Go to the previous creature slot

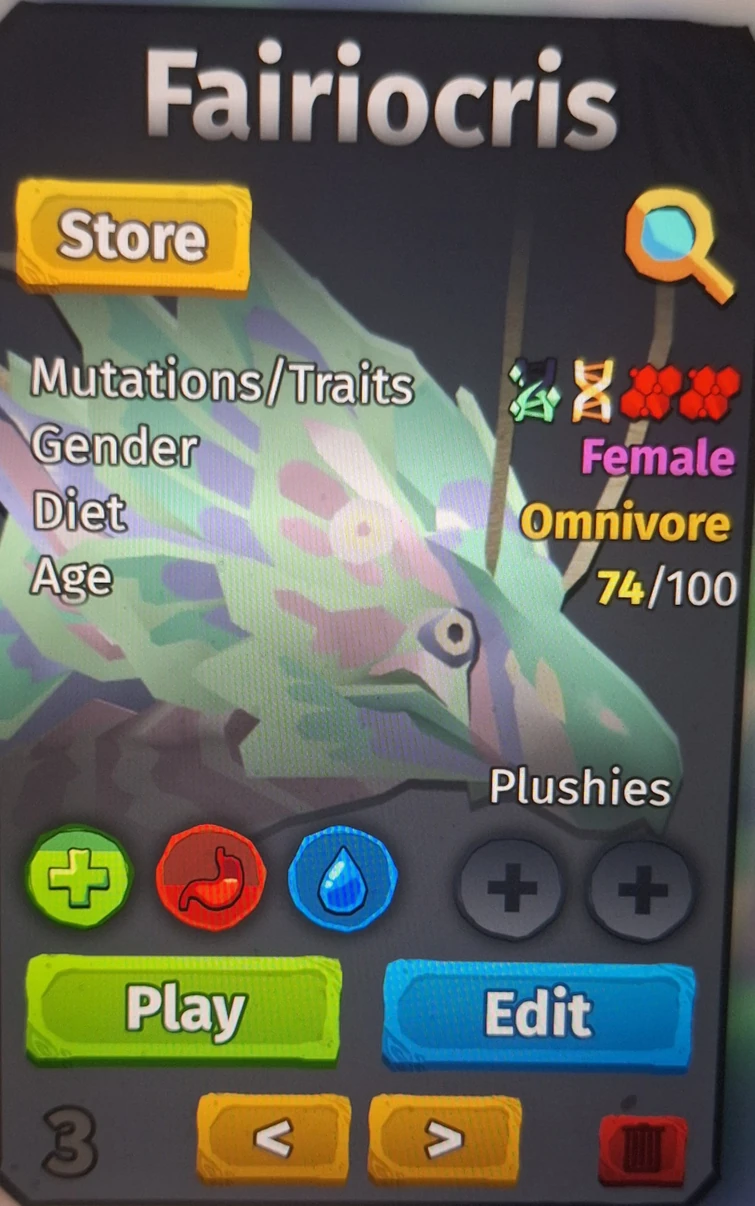click(x=273, y=1138)
